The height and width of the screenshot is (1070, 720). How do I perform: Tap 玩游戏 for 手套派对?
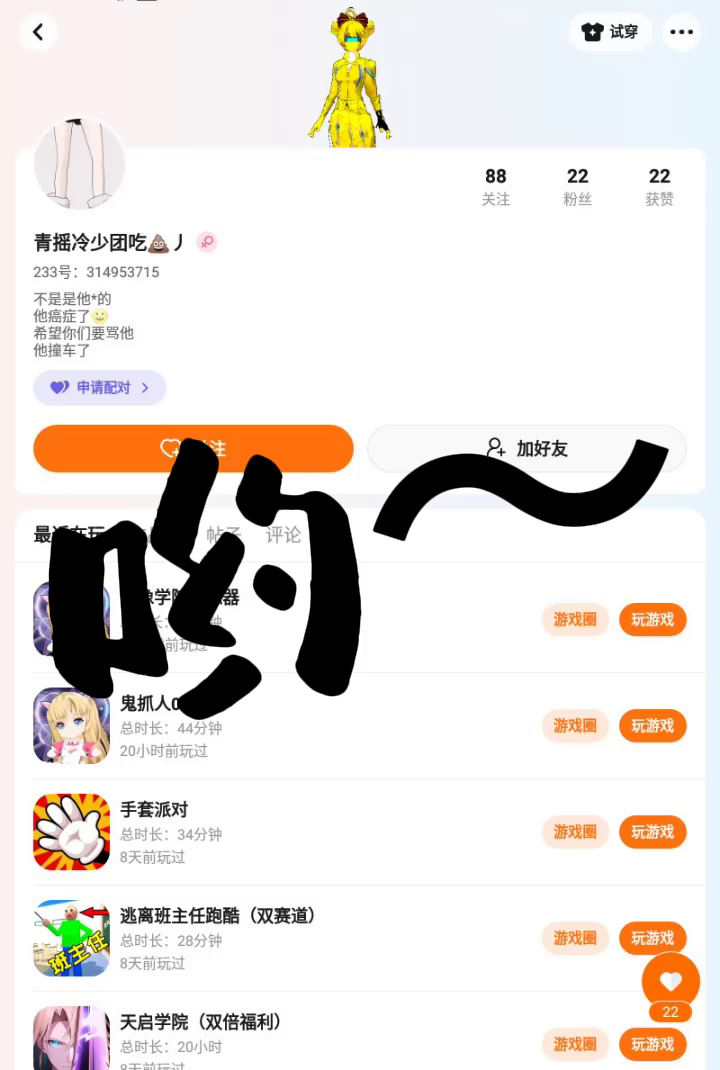[652, 832]
